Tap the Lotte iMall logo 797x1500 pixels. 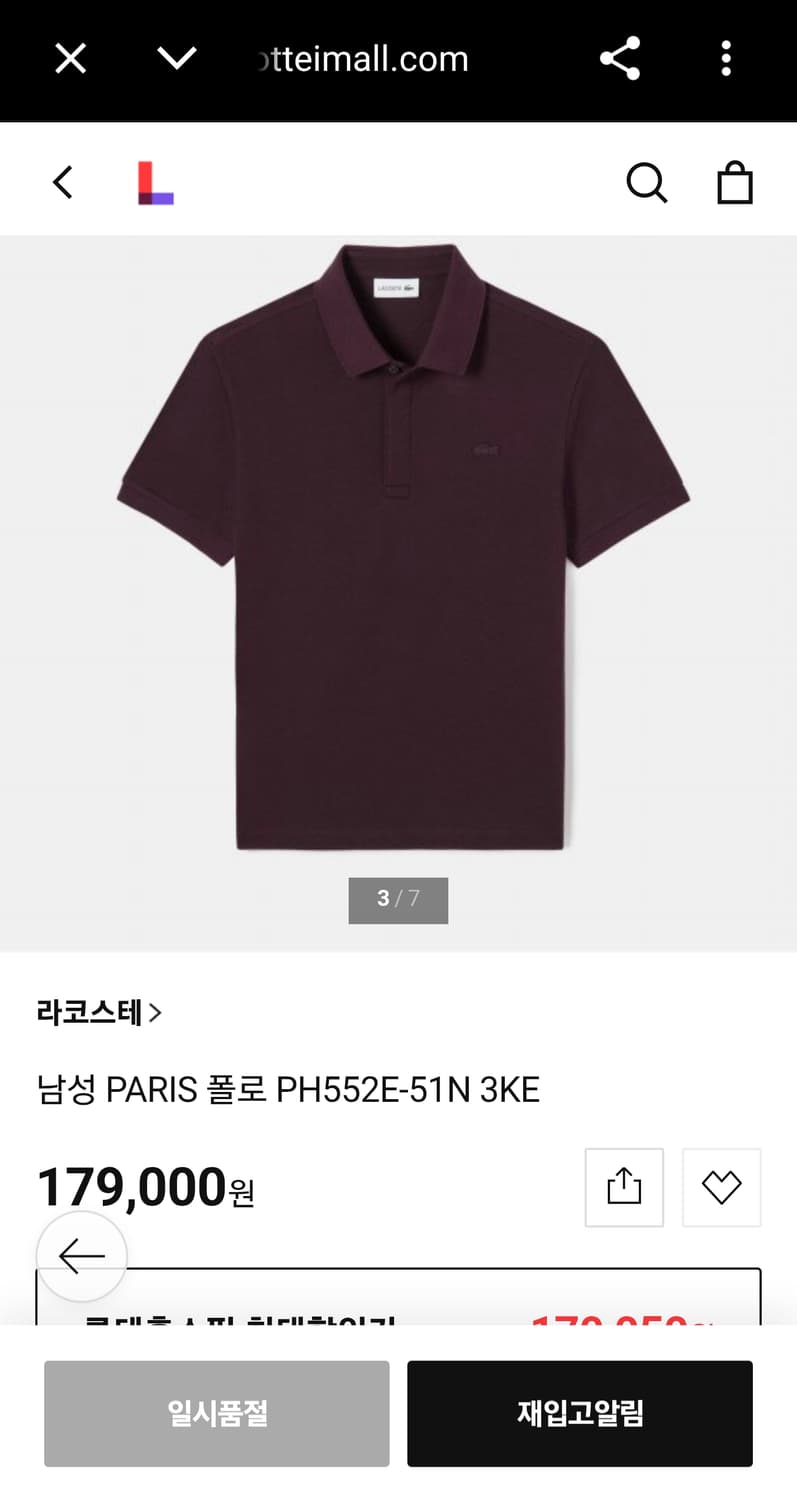tap(156, 182)
